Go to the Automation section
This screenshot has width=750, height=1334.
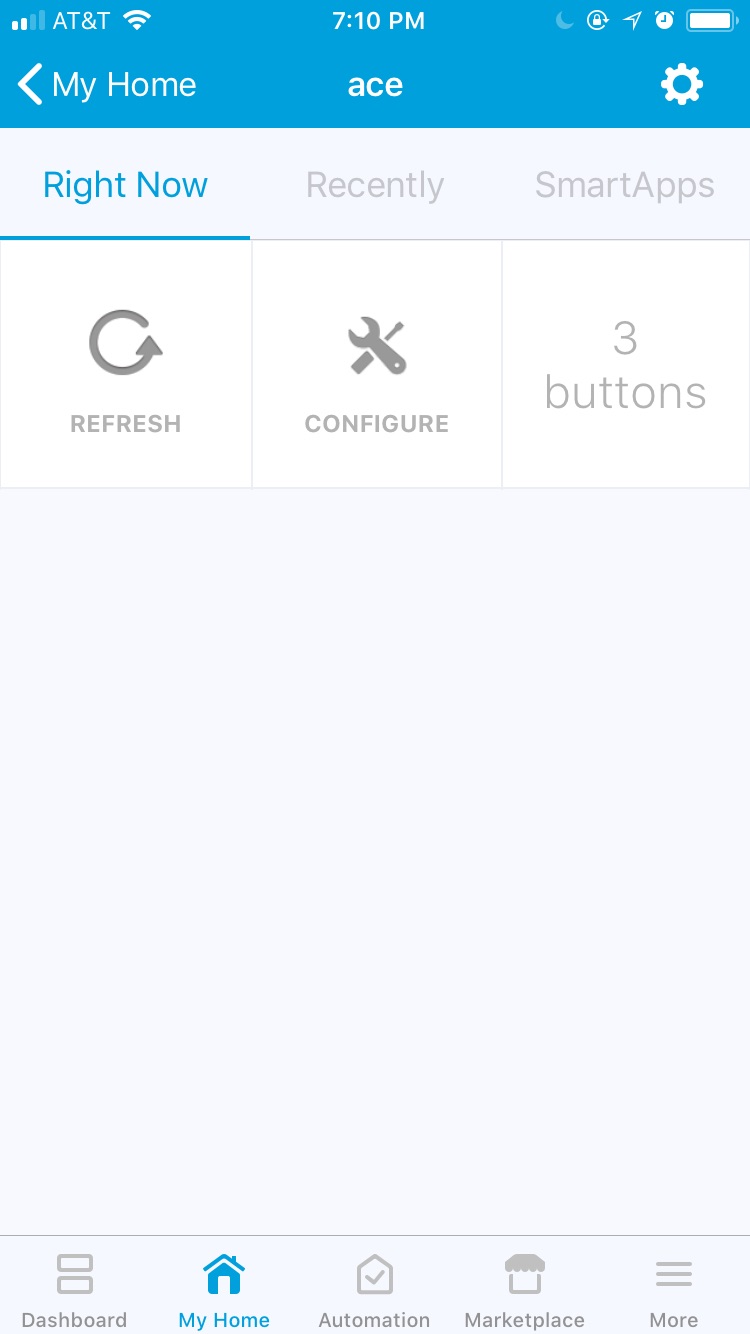tap(374, 1290)
